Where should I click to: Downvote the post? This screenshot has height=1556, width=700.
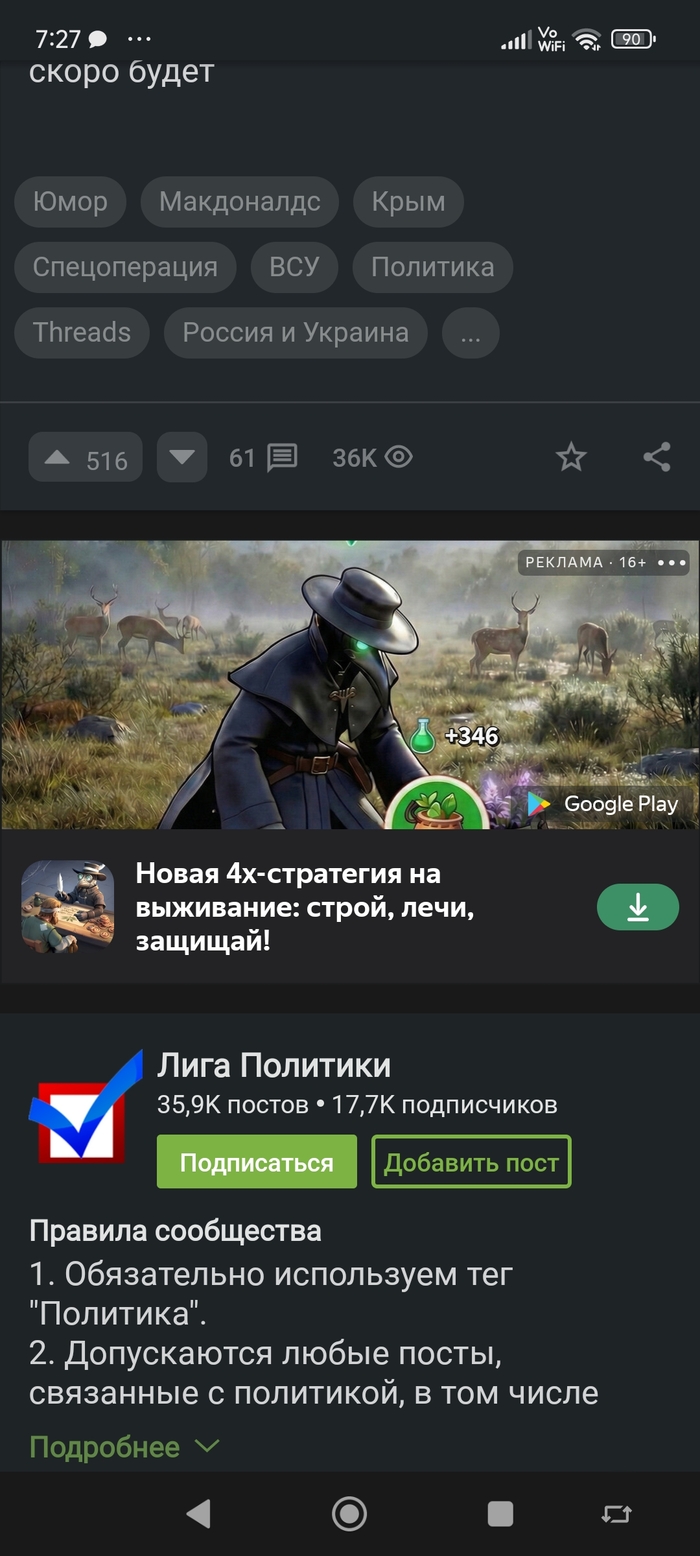(x=182, y=458)
